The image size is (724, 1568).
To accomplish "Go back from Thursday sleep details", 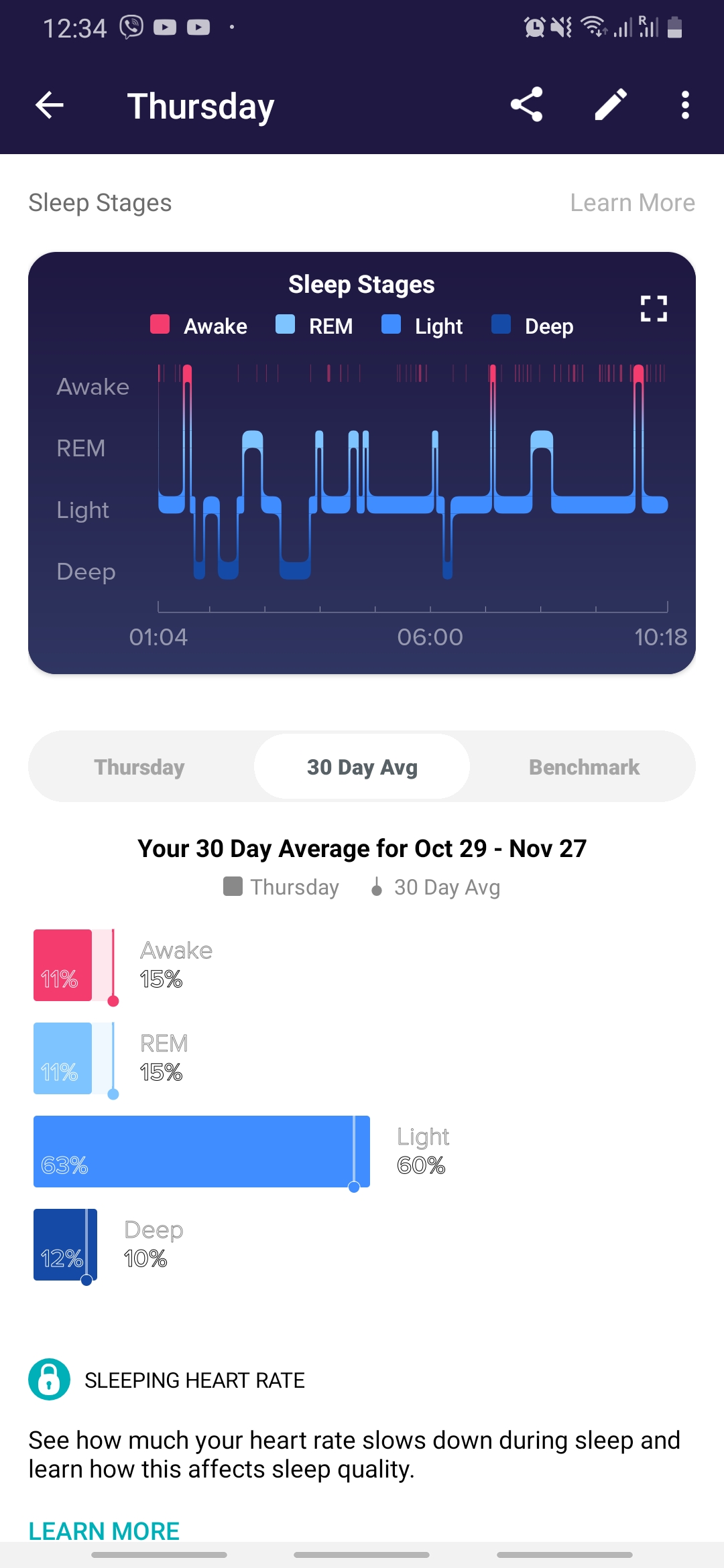I will point(50,105).
